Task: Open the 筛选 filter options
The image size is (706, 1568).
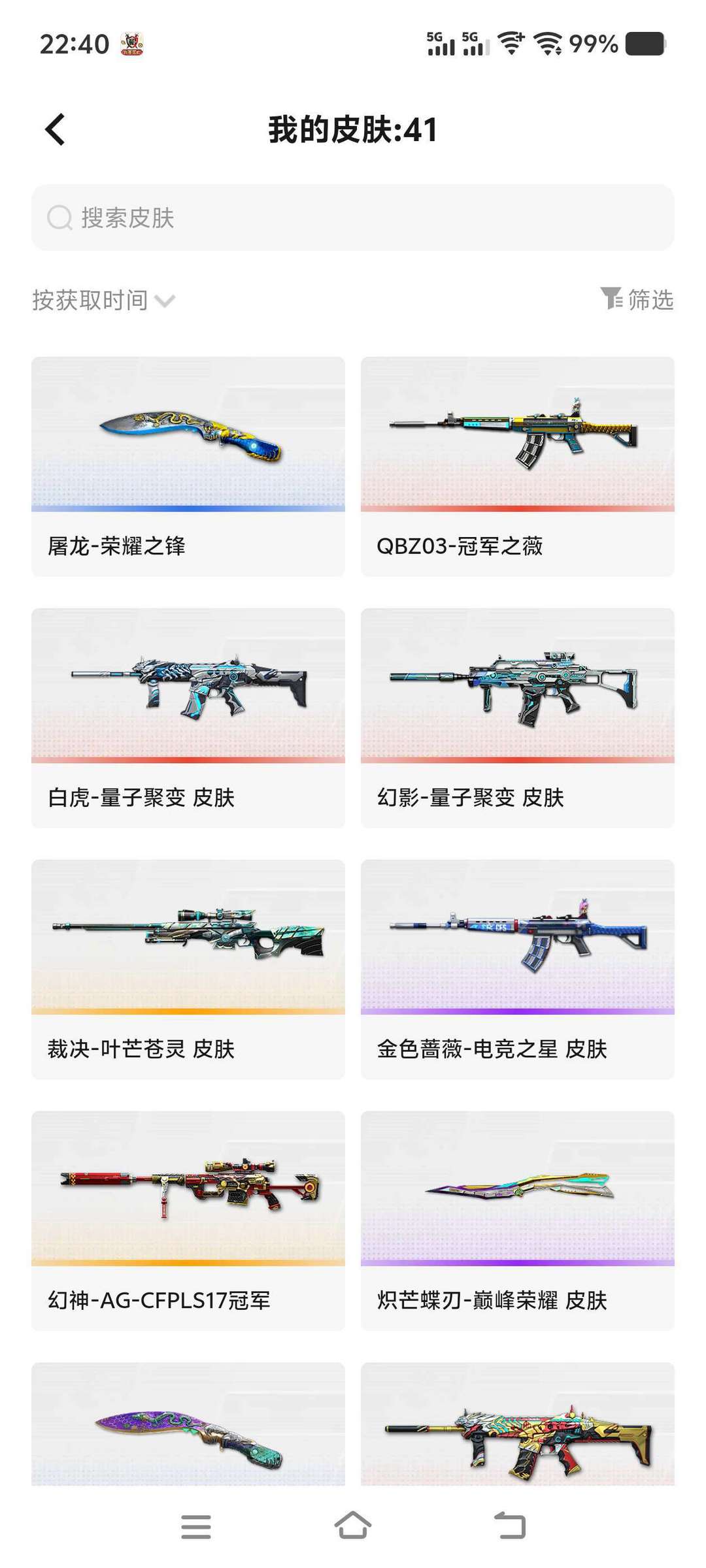Action: click(637, 299)
